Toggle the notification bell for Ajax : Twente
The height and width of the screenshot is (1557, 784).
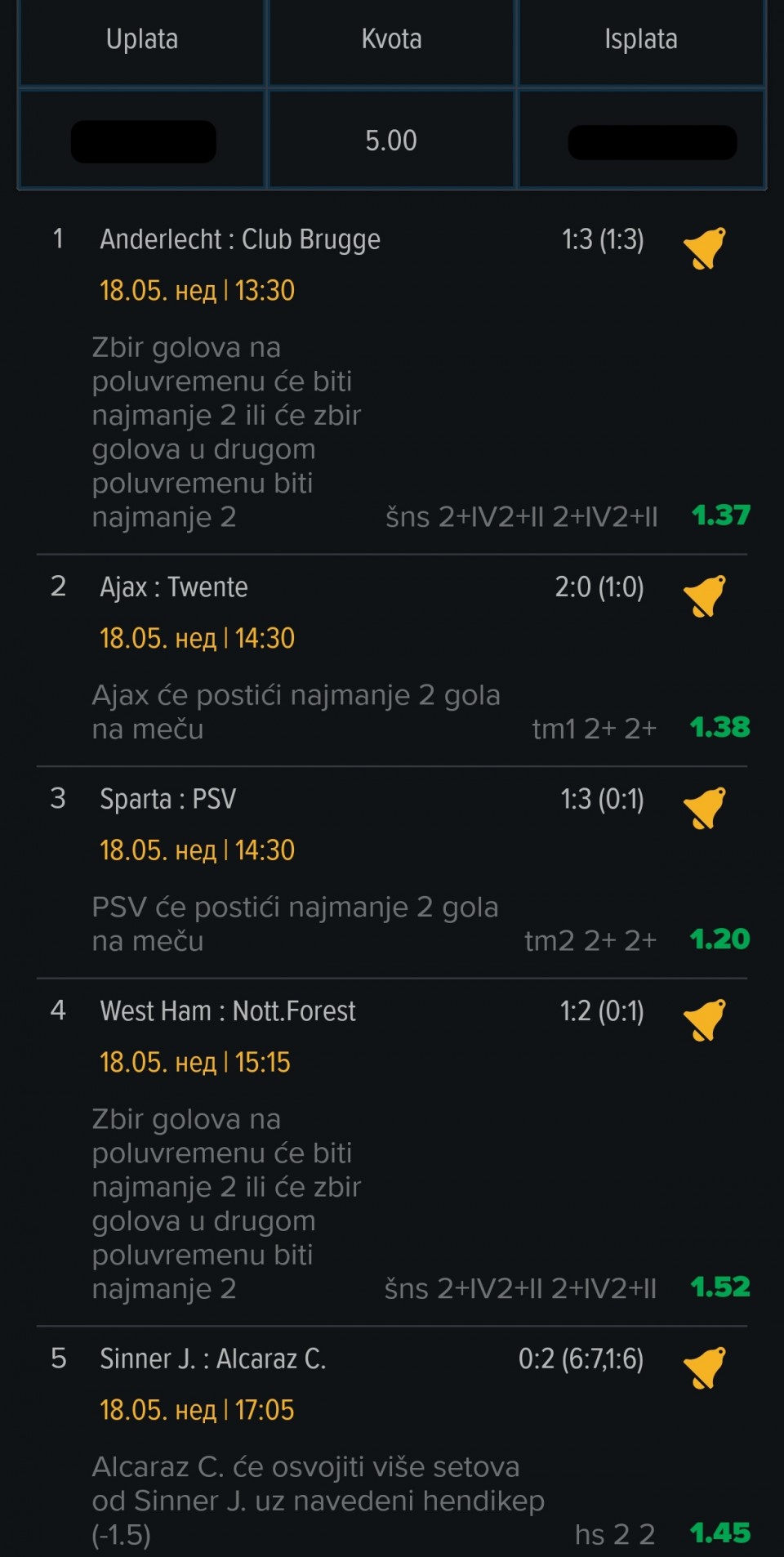[704, 596]
